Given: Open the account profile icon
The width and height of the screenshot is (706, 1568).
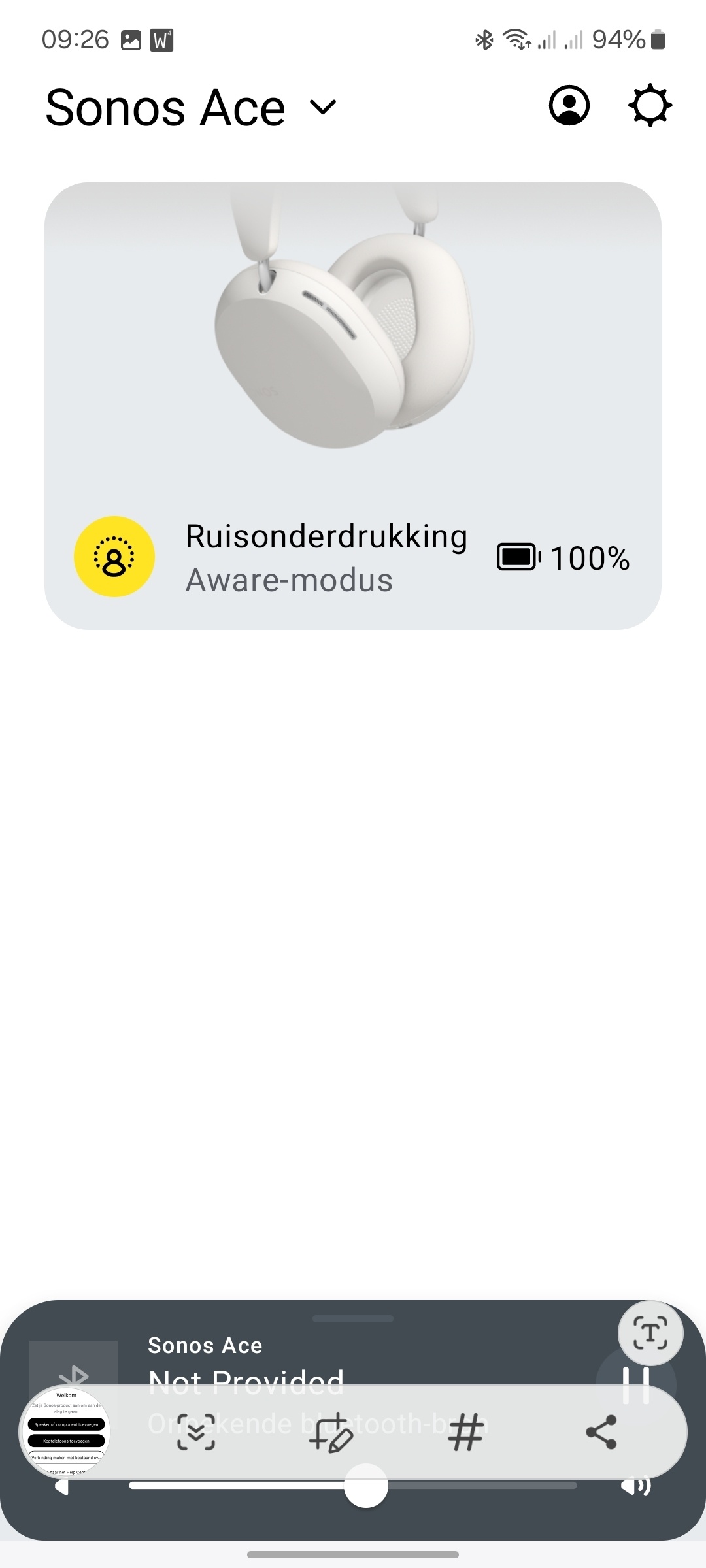Looking at the screenshot, I should [x=569, y=105].
